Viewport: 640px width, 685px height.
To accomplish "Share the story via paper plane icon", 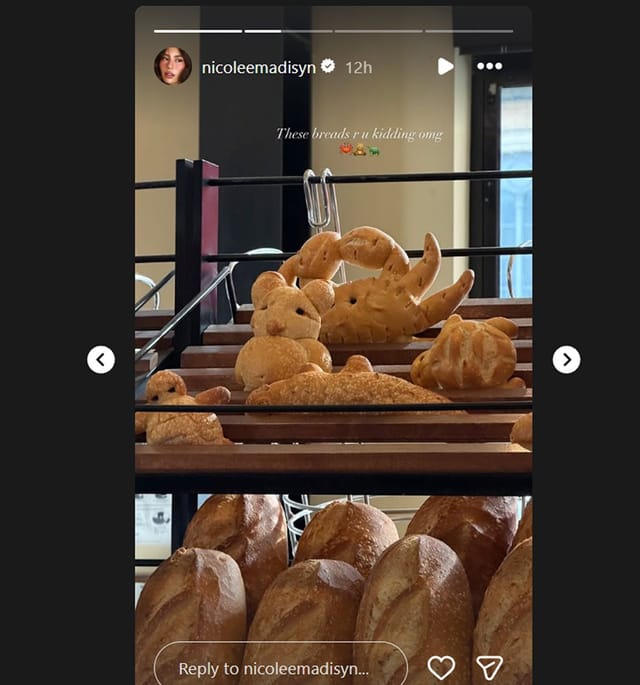I will 489,667.
